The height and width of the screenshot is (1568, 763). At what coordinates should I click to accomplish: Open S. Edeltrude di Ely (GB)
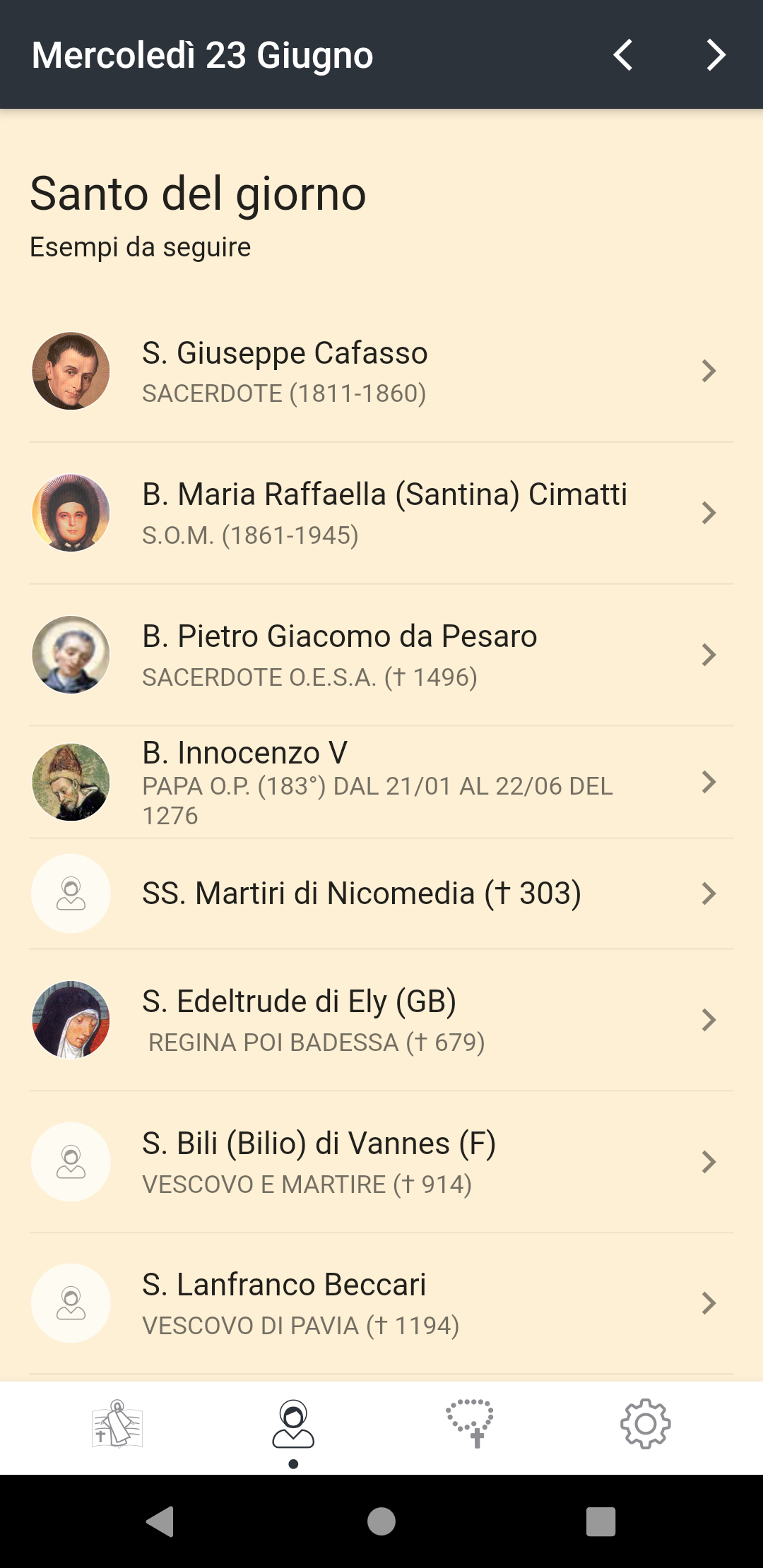381,1021
